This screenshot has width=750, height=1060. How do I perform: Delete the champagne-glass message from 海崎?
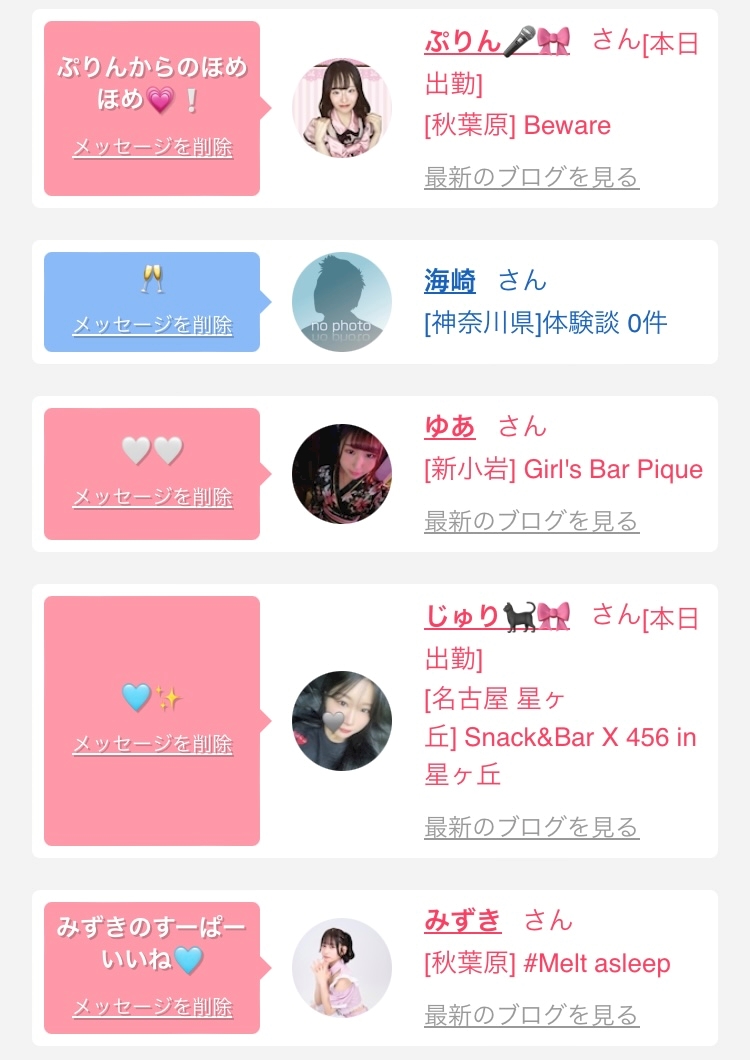click(x=152, y=325)
